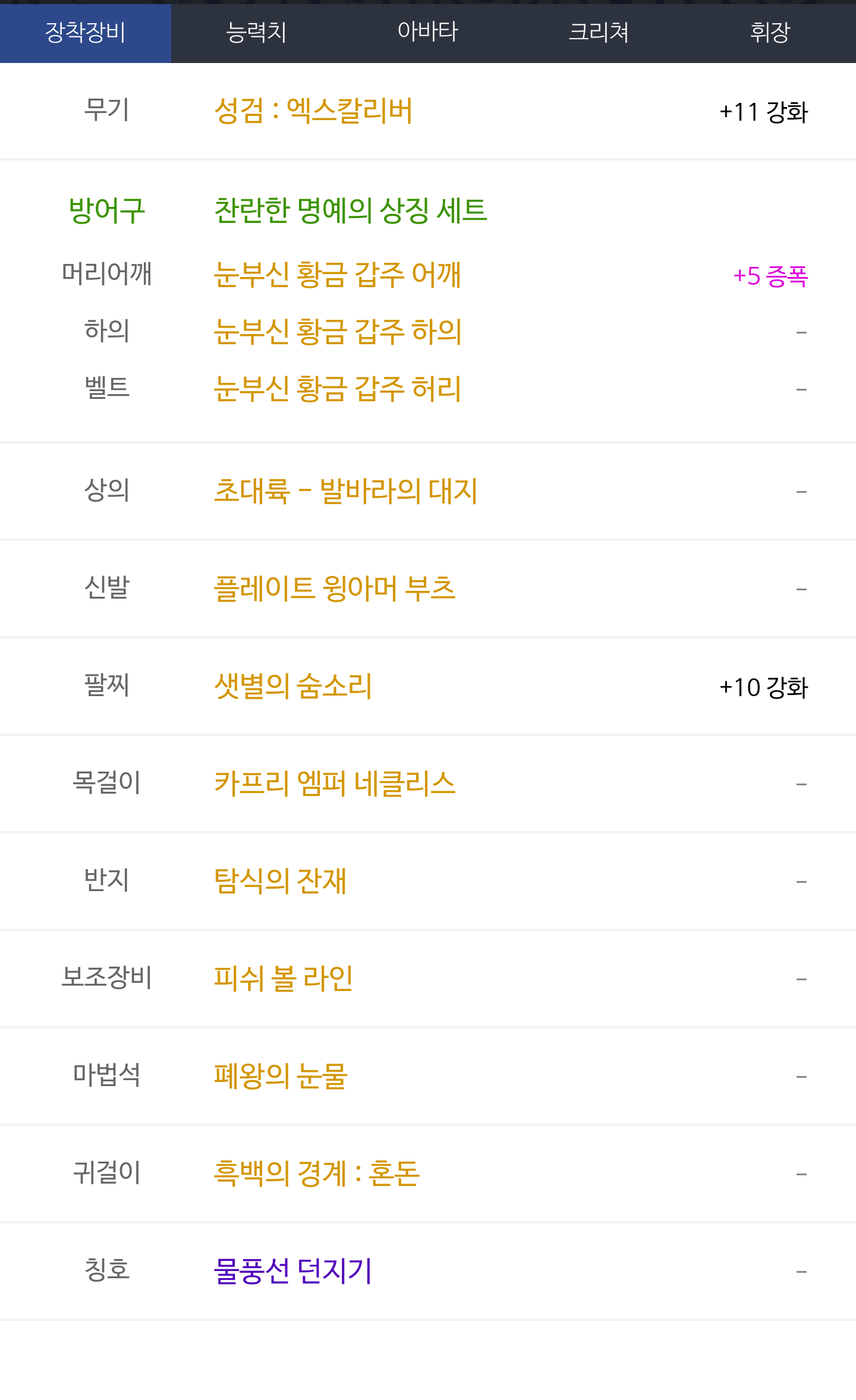The width and height of the screenshot is (856, 1400).
Task: View ring 탐식의 잔재
Action: click(280, 881)
